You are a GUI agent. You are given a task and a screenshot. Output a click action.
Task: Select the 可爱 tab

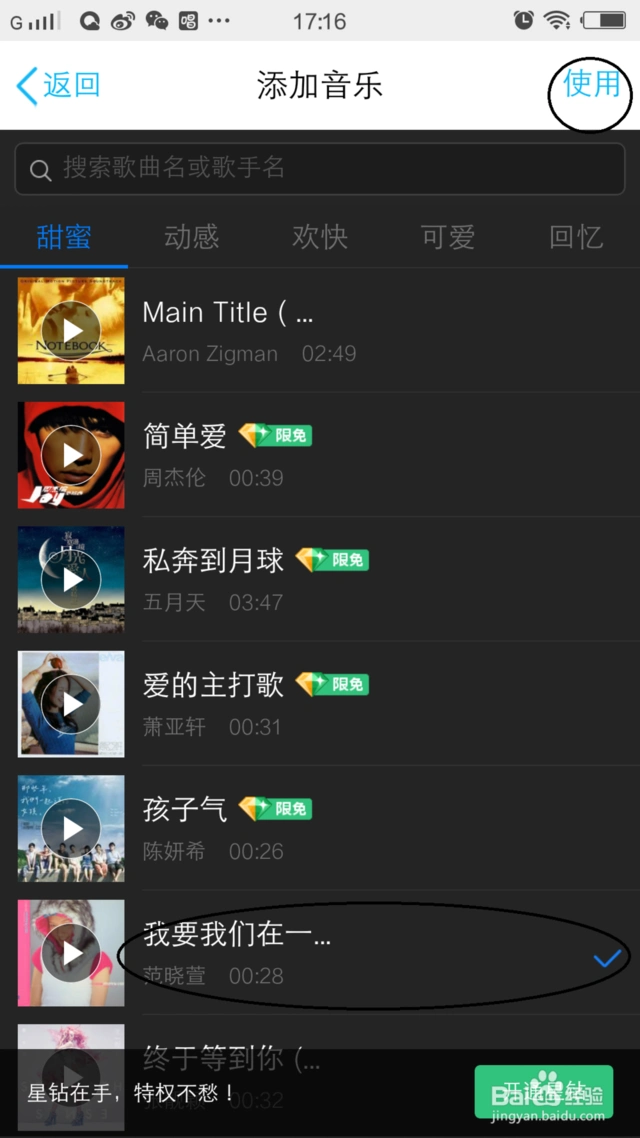[x=447, y=237]
